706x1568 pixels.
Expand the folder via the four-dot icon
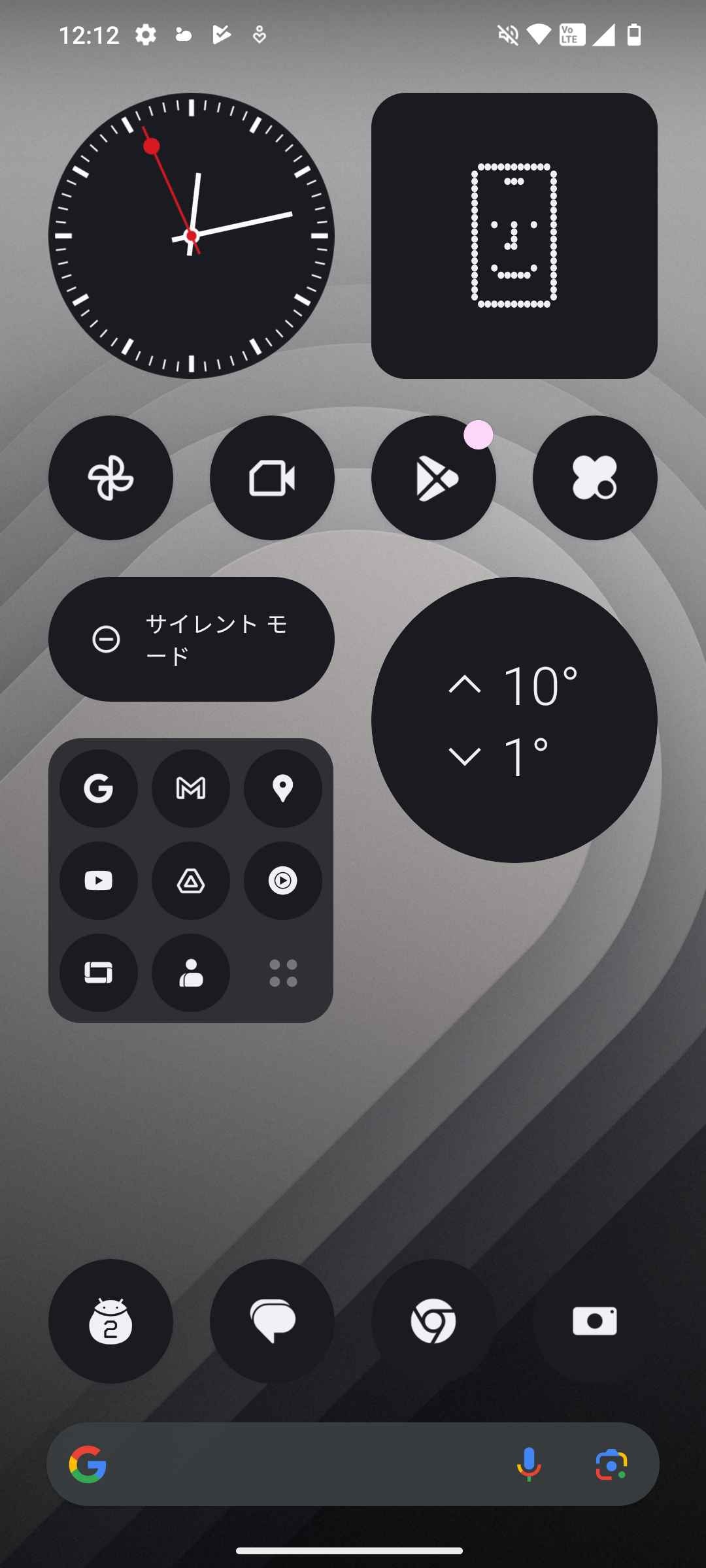[283, 973]
